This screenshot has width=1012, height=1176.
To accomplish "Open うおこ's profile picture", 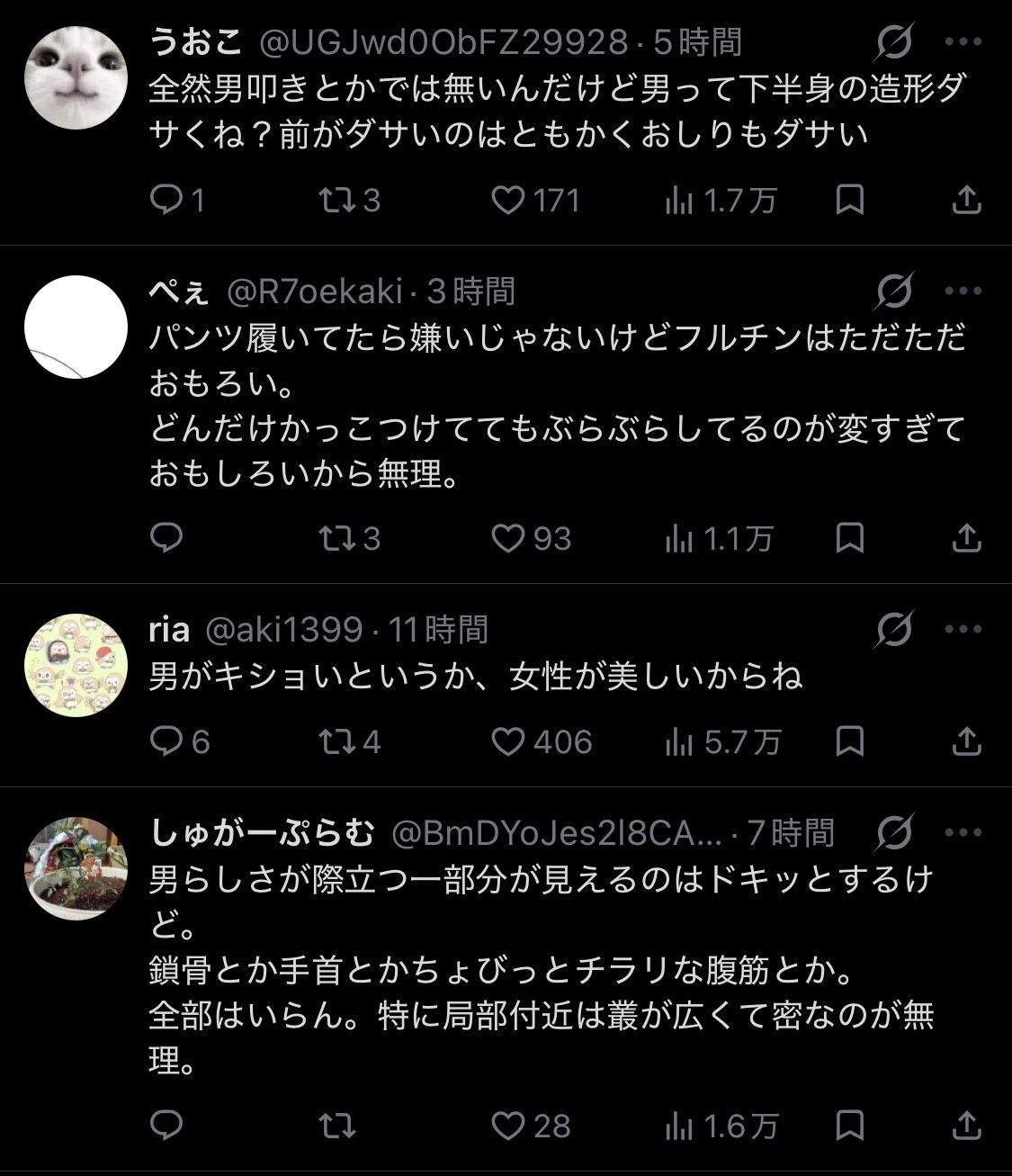I will [x=76, y=77].
